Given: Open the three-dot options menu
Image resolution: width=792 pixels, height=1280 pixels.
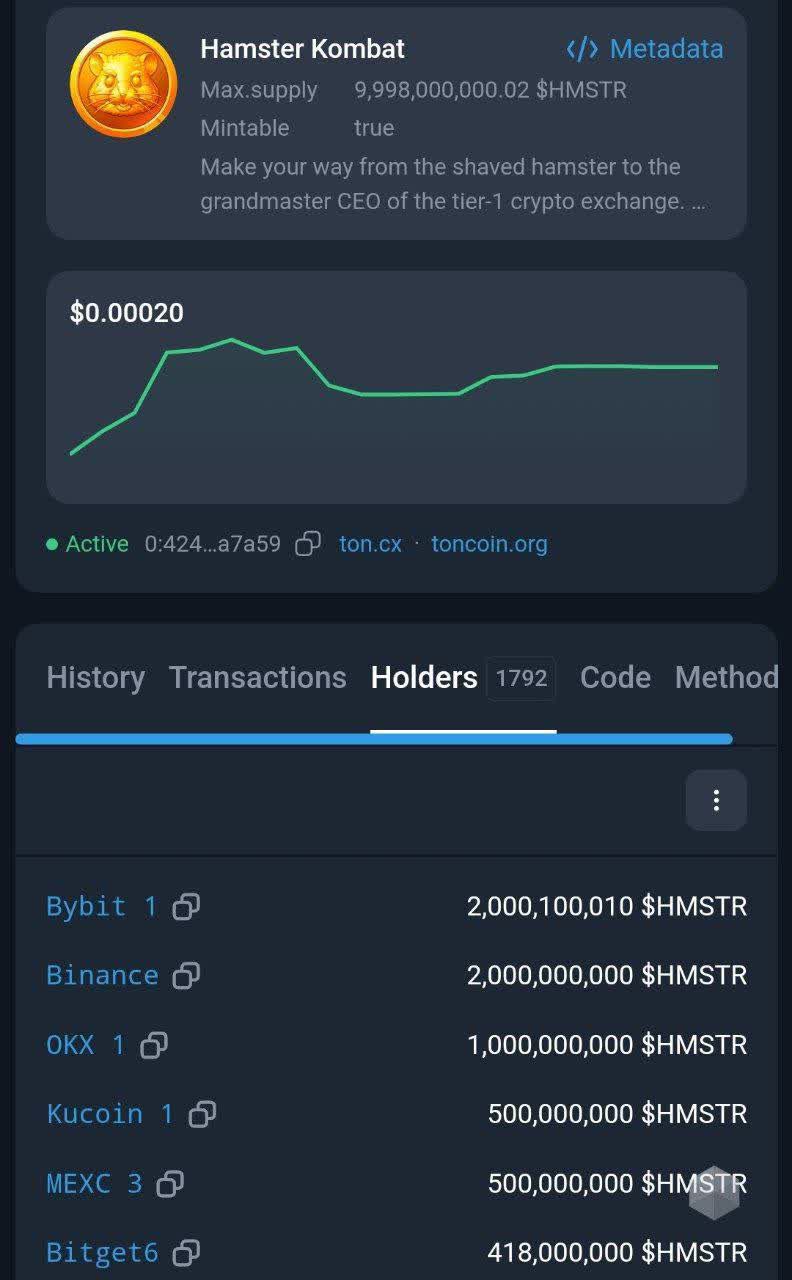Looking at the screenshot, I should [x=716, y=800].
